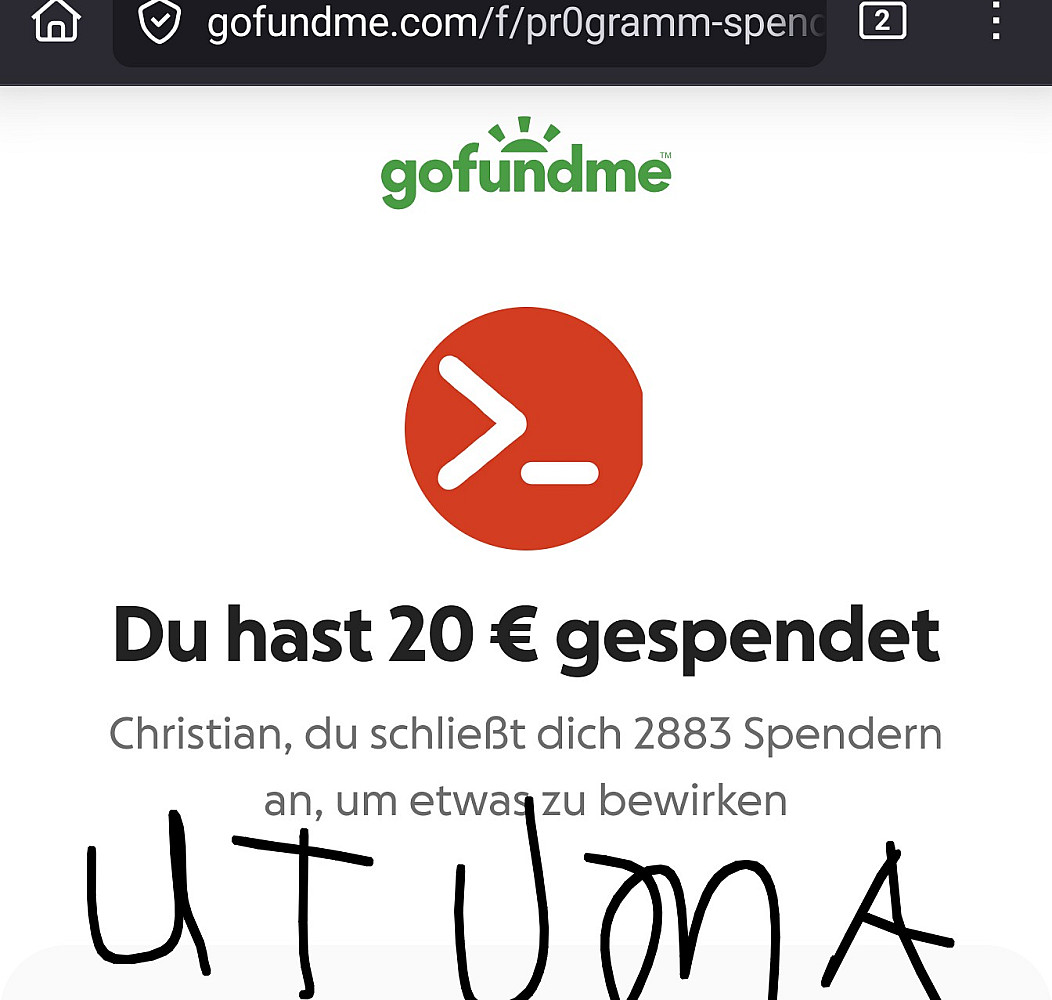Go to the browser home page
1052x1000 pixels.
[x=56, y=22]
